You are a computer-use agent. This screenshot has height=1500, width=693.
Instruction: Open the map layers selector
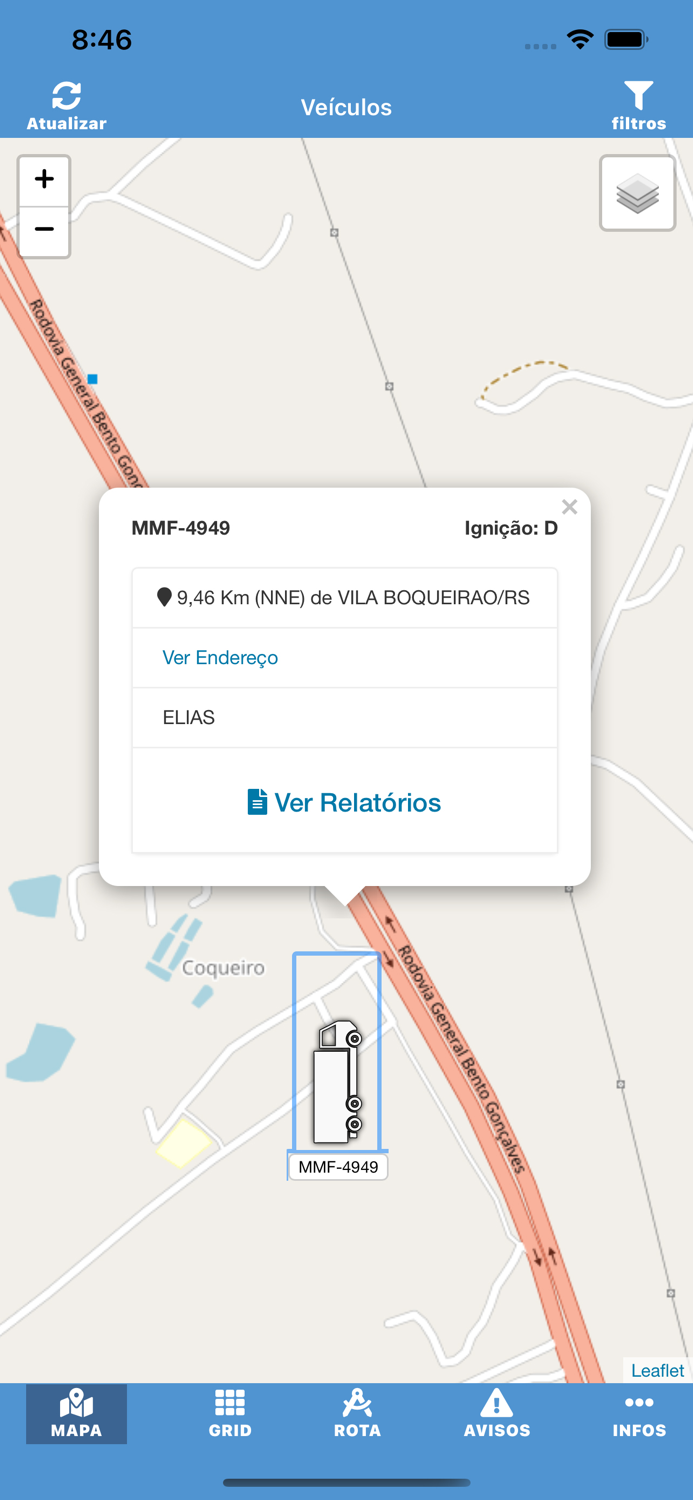637,194
